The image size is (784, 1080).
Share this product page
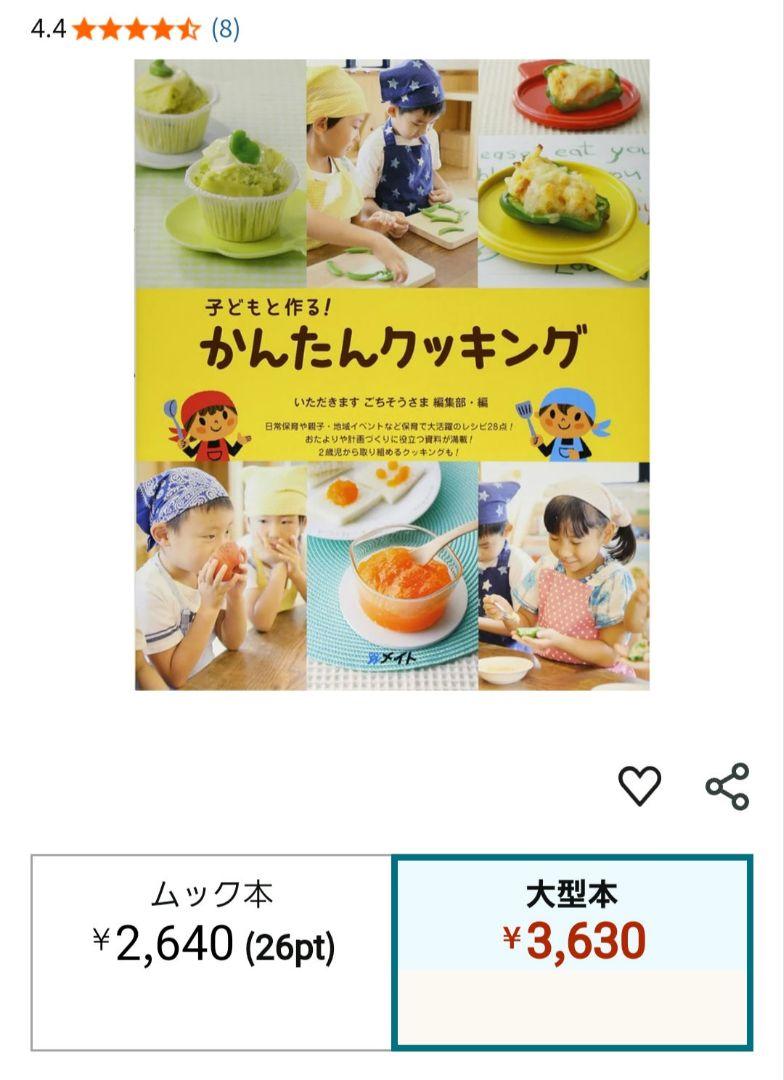click(x=728, y=786)
